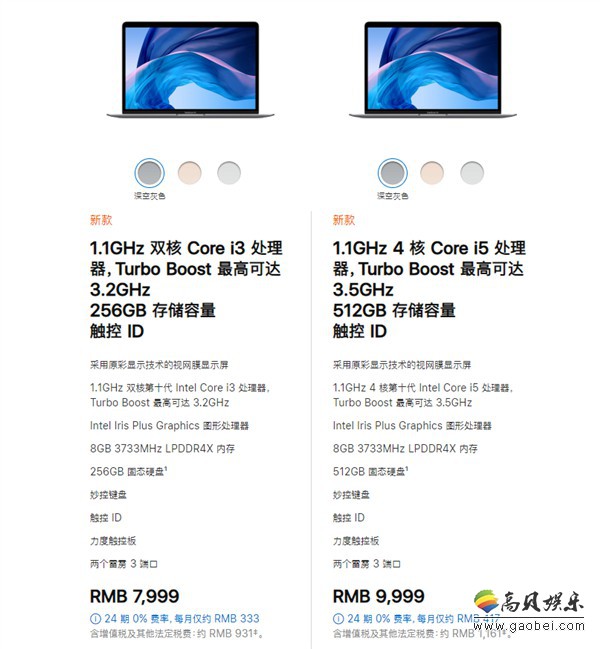600x649 pixels.
Task: Choose gold color for the Core i3 model
Action: (190, 173)
